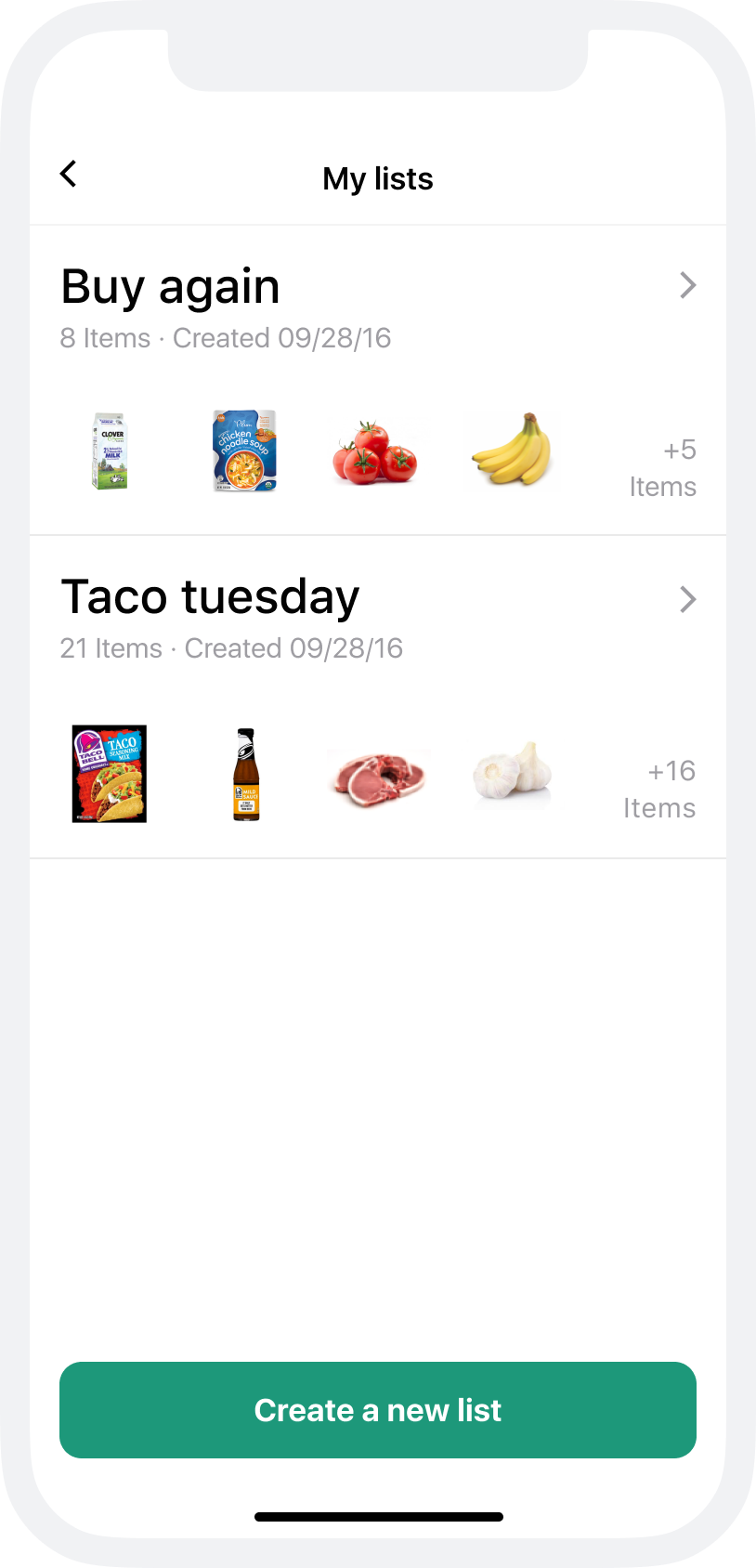Open the Buy again list
Image resolution: width=756 pixels, height=1568 pixels.
[x=686, y=286]
